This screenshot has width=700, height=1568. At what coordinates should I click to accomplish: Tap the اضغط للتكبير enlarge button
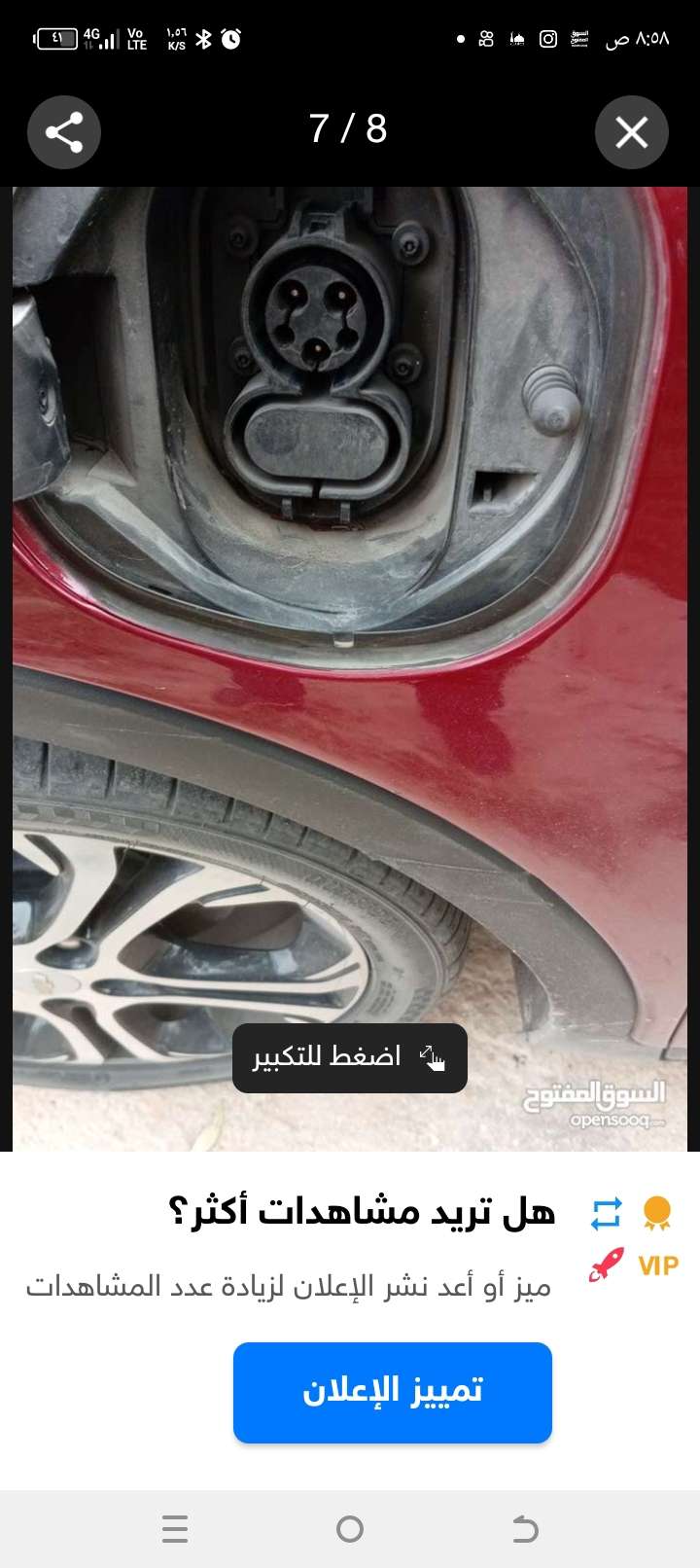(x=350, y=1058)
